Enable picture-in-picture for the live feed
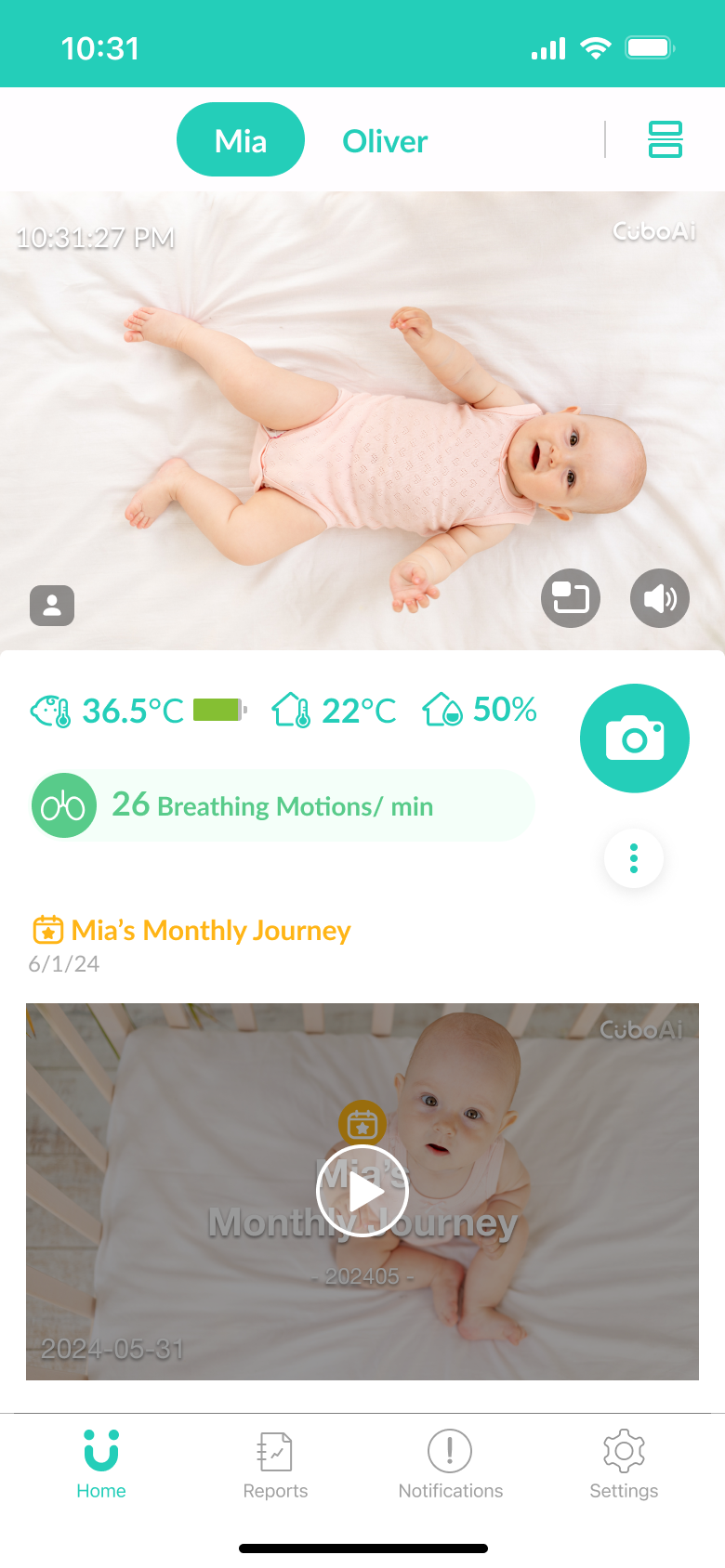The width and height of the screenshot is (725, 1568). click(571, 597)
